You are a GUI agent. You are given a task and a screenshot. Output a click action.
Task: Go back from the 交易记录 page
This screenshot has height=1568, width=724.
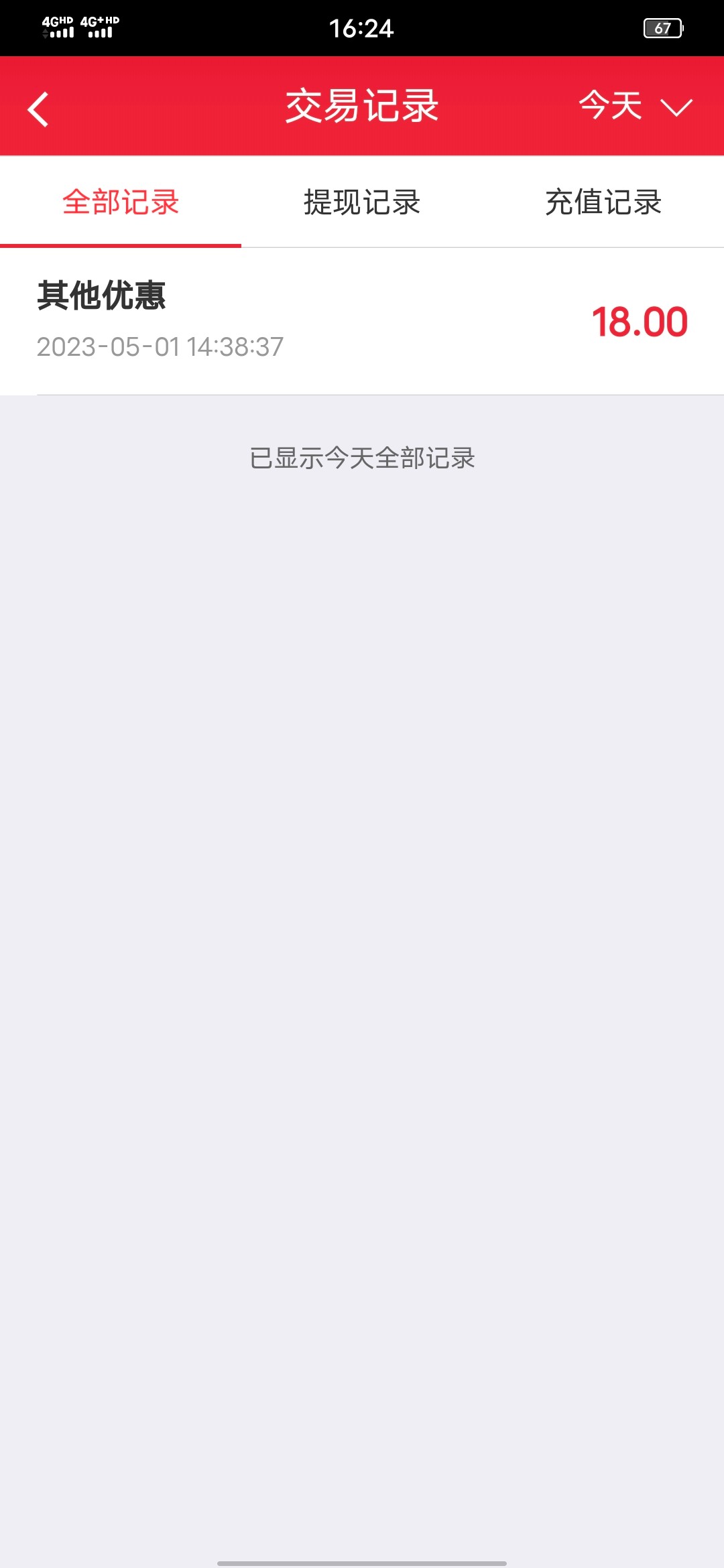click(39, 109)
